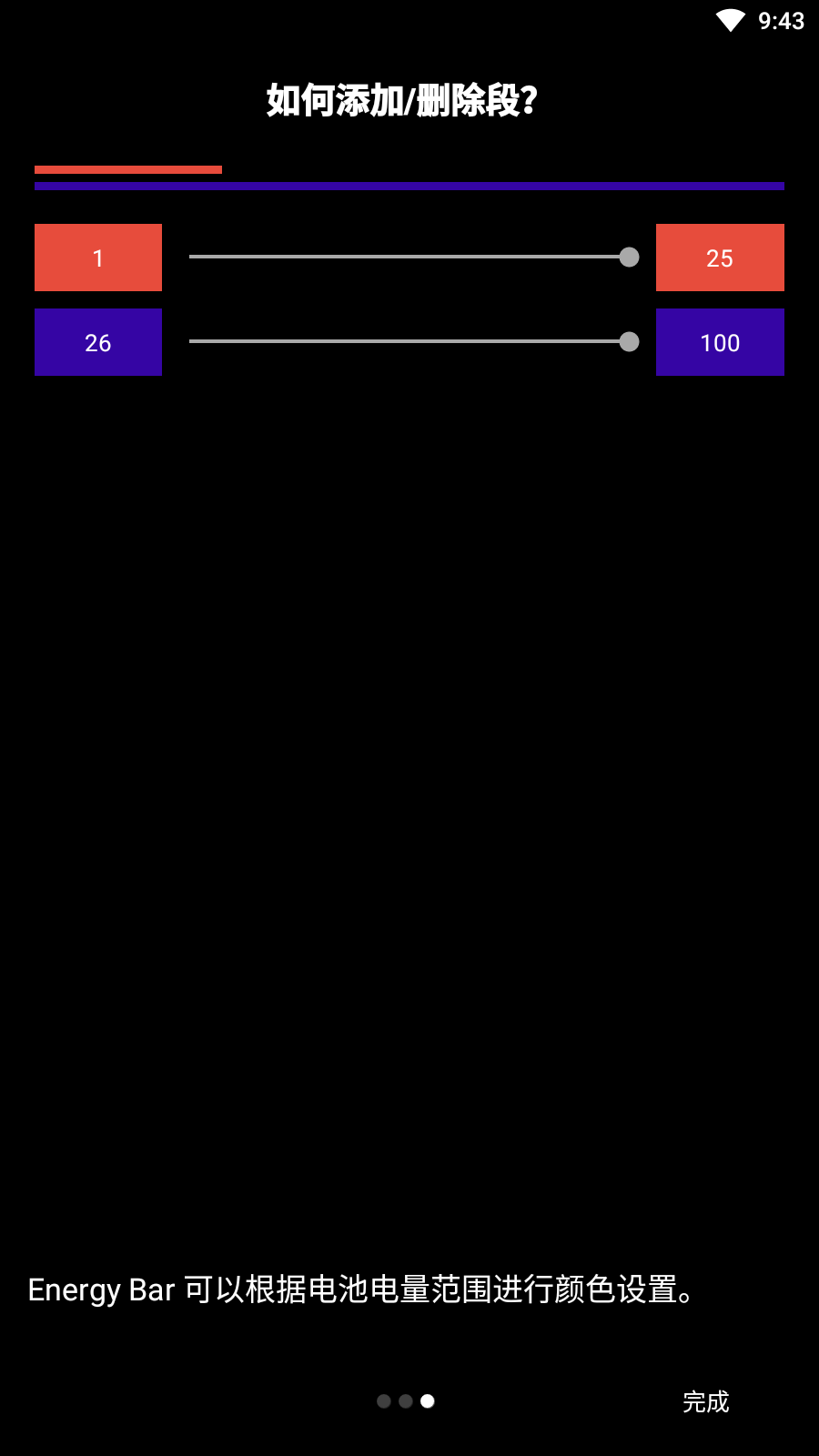The image size is (819, 1456).
Task: Tap the first page indicator dot
Action: coord(384,1401)
